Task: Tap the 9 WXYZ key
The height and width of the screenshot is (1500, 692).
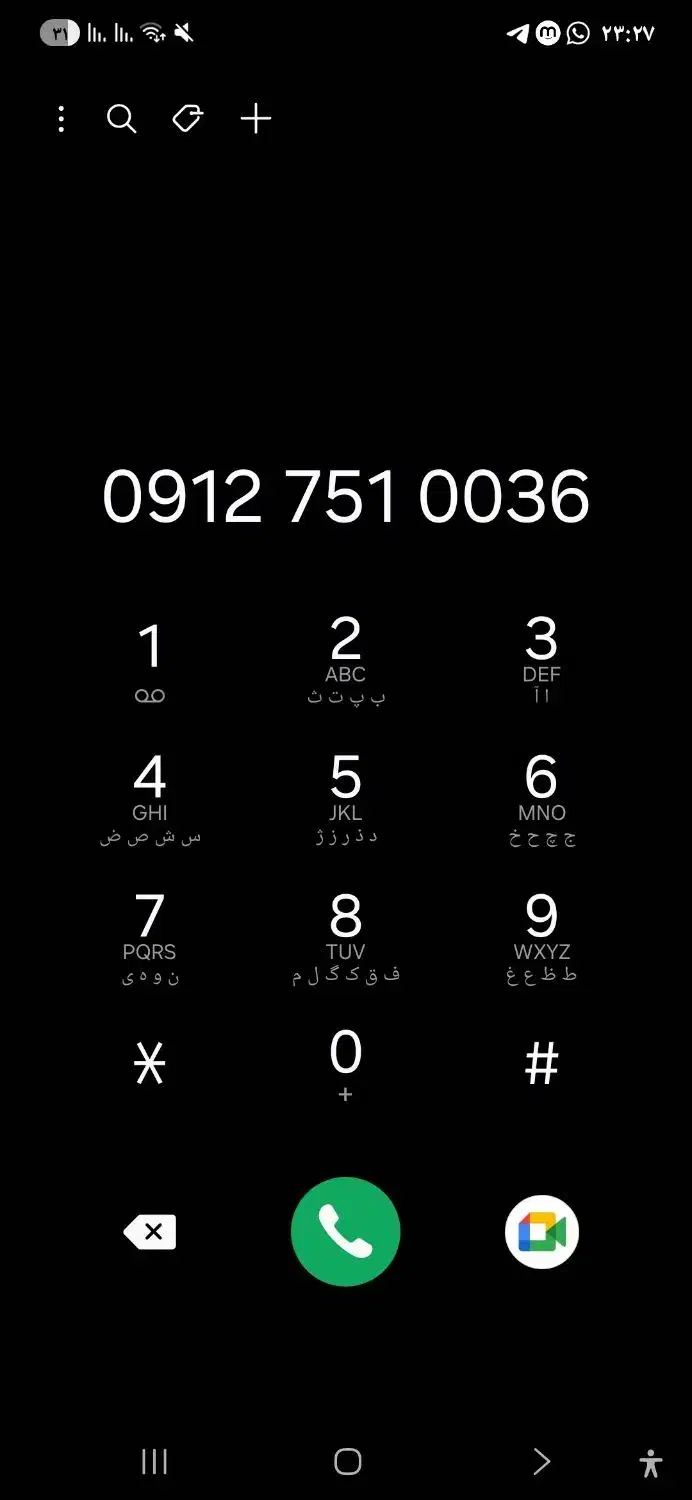Action: 541,938
